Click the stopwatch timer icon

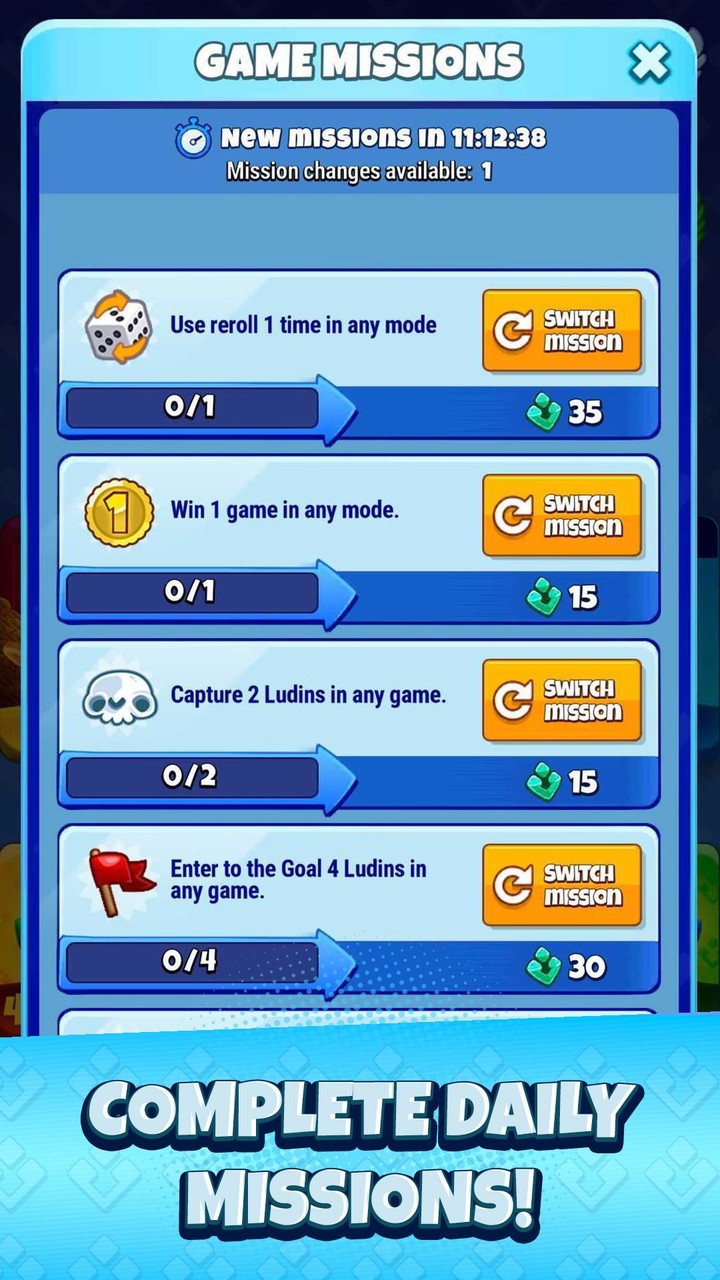[193, 137]
